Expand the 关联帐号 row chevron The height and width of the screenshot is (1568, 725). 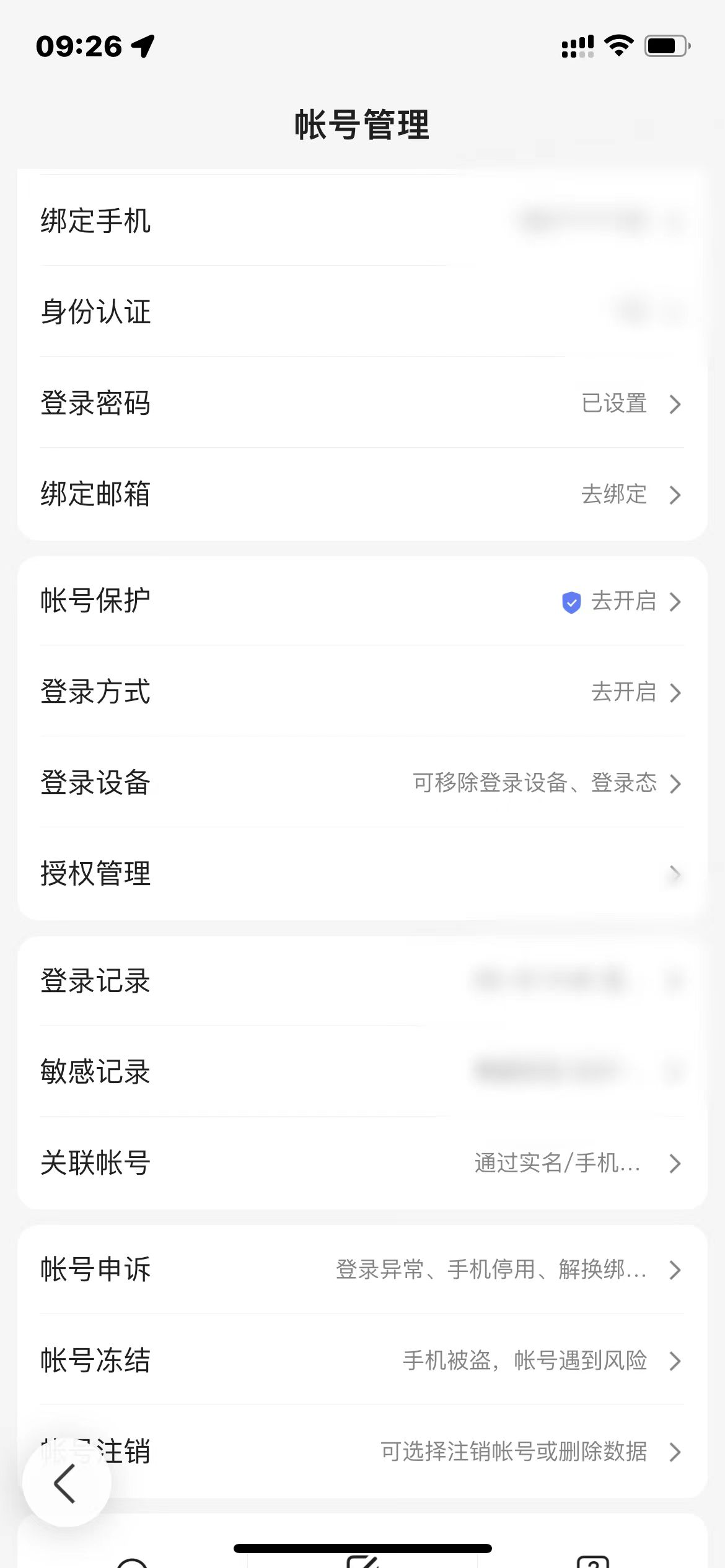(x=675, y=1164)
